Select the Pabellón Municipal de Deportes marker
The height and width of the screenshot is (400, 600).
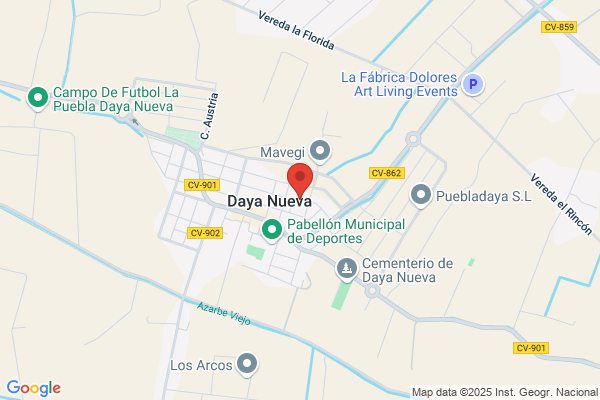pos(272,230)
